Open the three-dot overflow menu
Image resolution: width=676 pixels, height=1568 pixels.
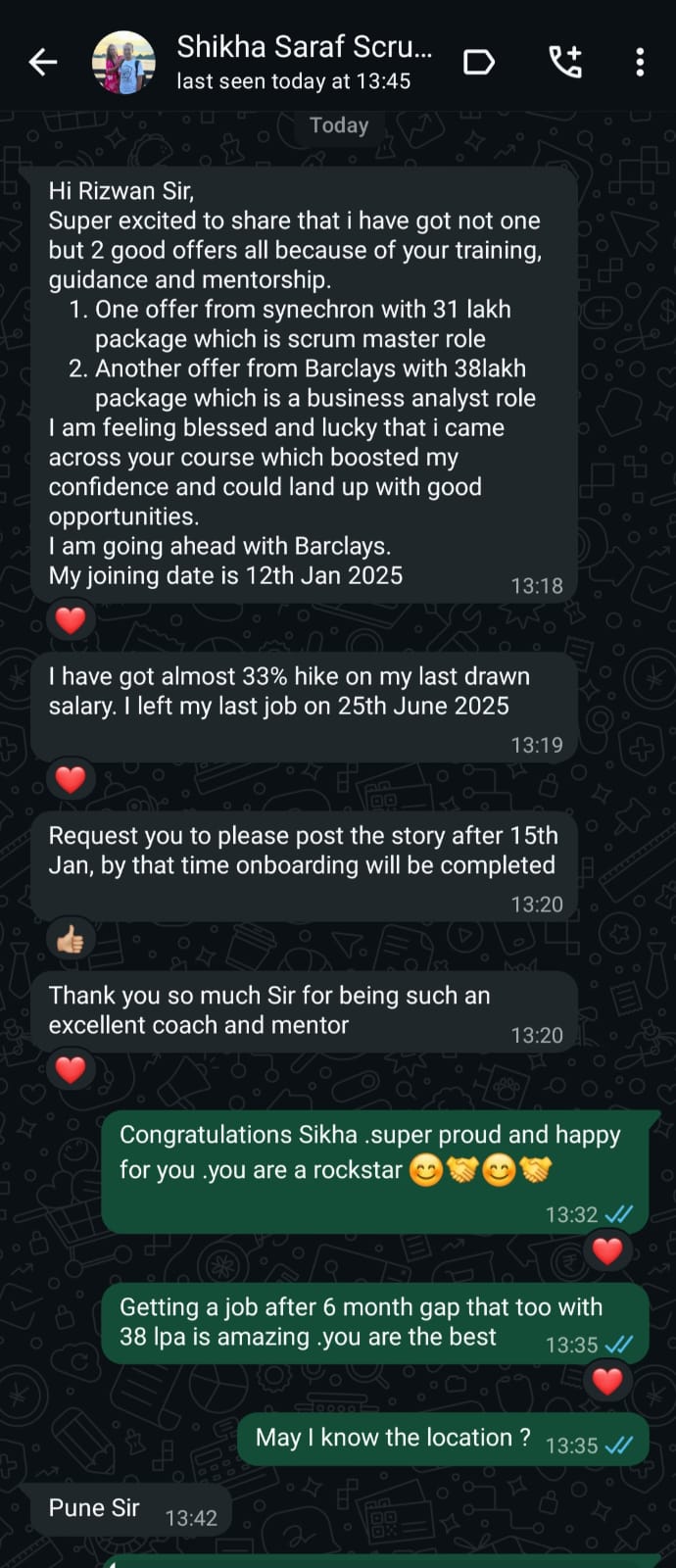(x=640, y=63)
